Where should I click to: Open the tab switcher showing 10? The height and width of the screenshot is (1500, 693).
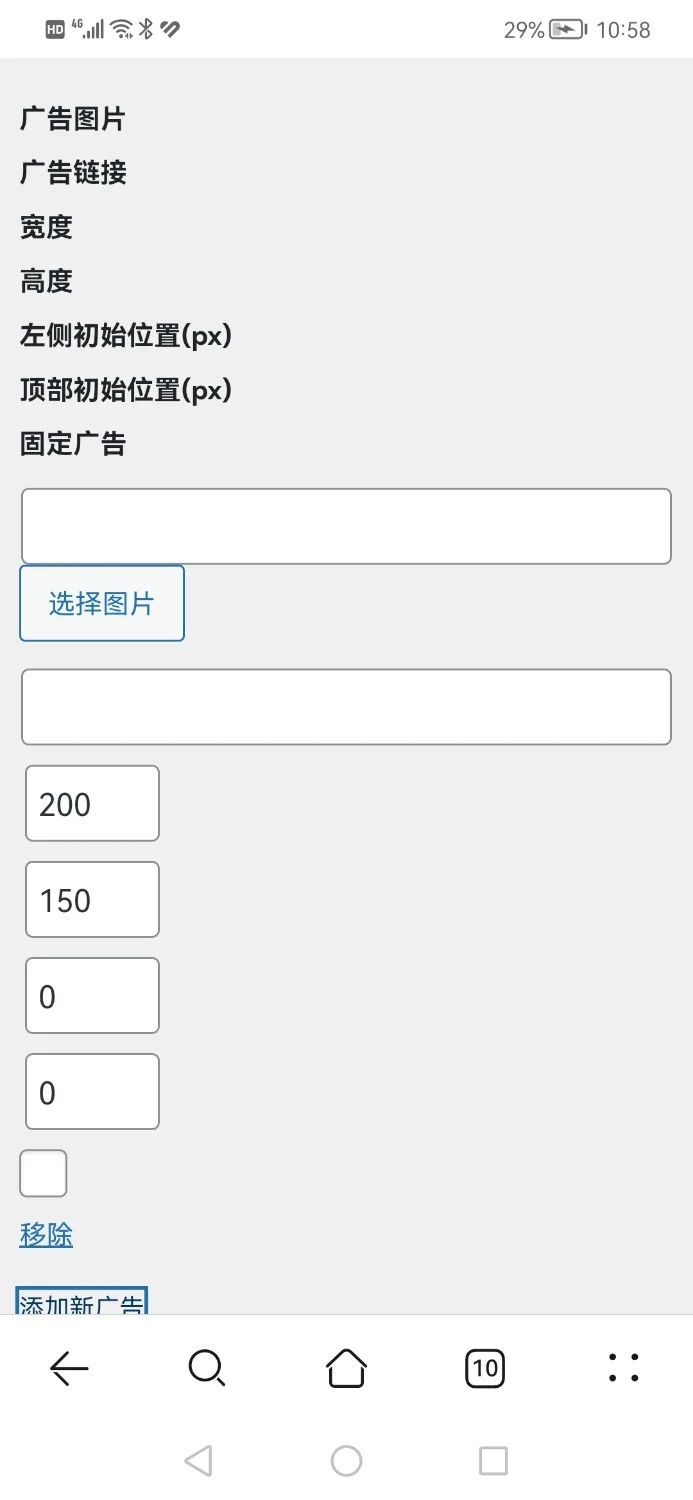[485, 1368]
